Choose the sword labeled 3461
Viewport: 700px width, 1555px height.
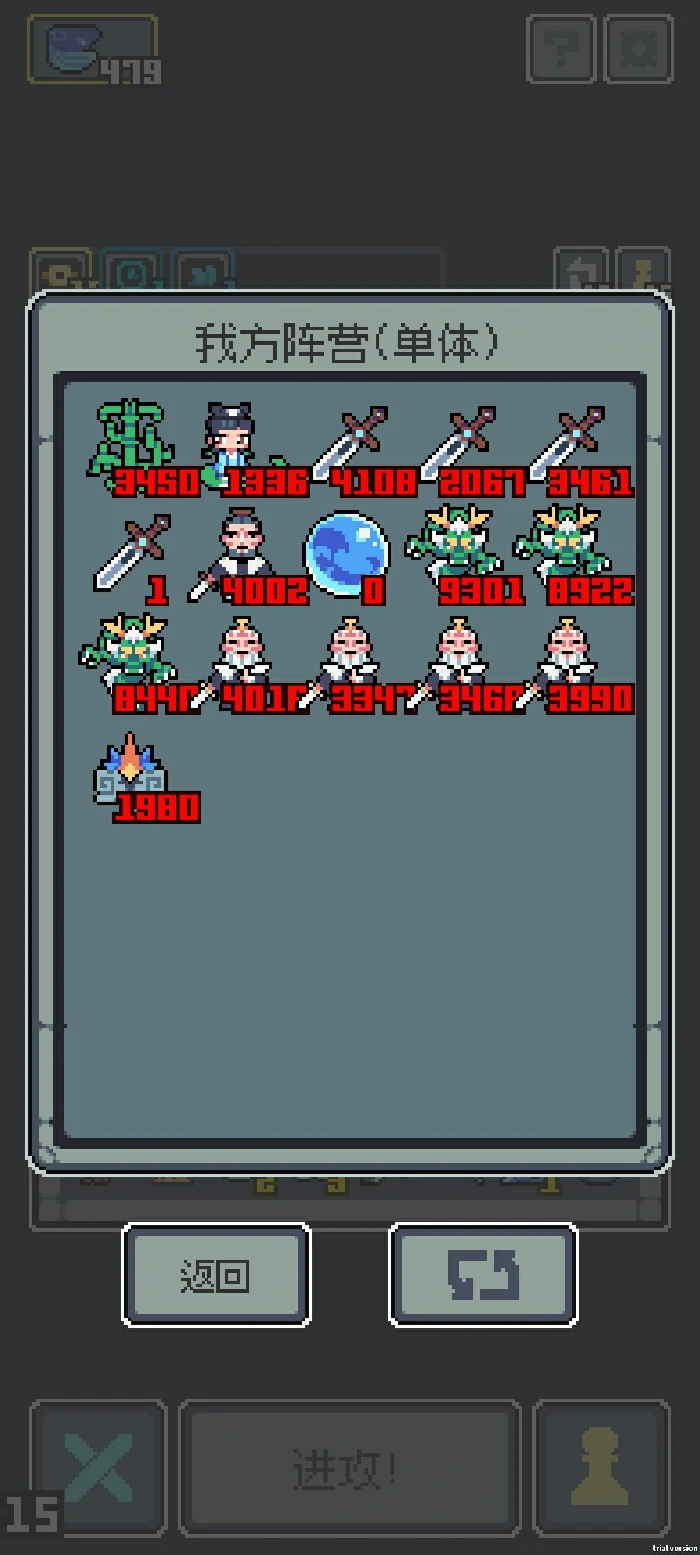(568, 445)
